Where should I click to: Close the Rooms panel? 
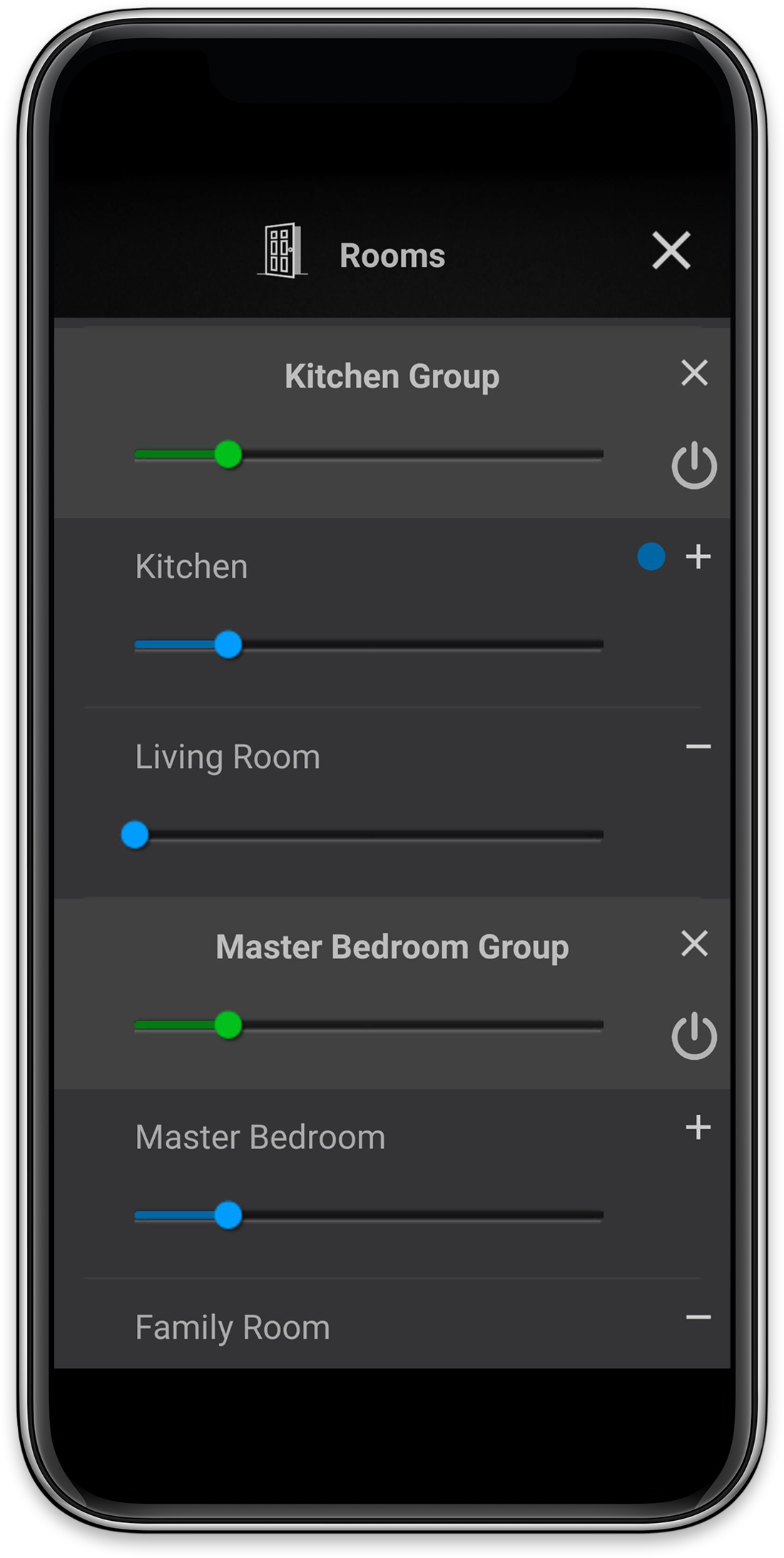[671, 251]
